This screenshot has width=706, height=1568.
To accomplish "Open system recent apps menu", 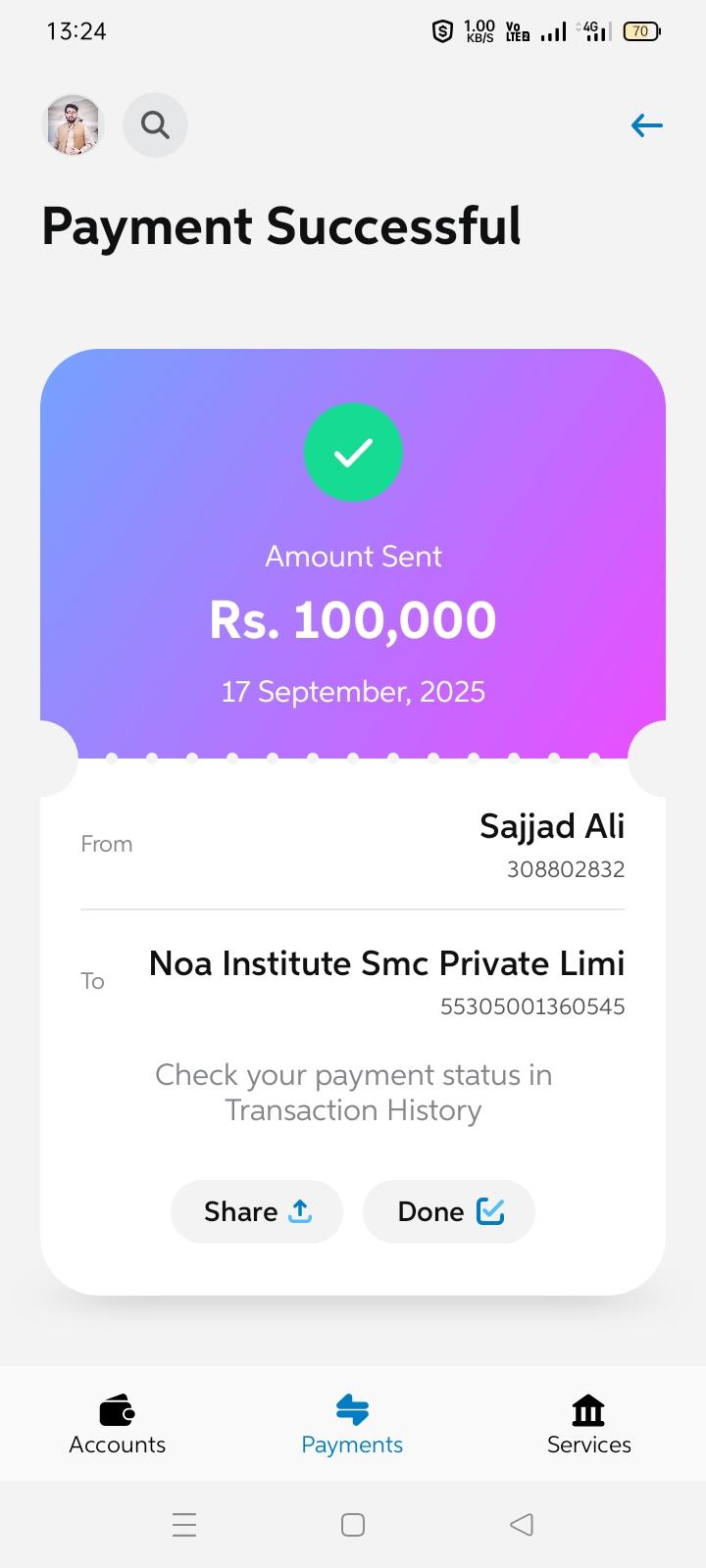I will [184, 1525].
